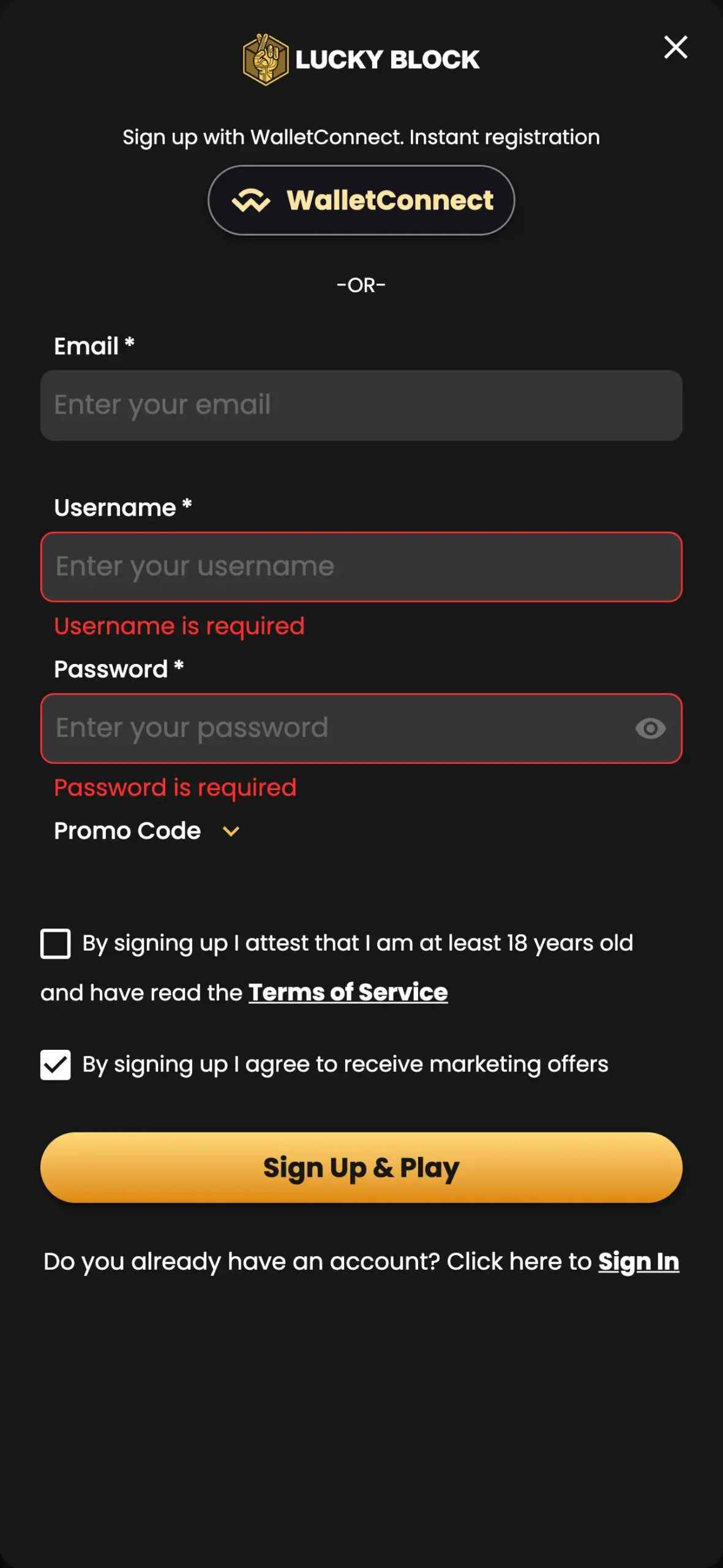The image size is (723, 1568).
Task: Focus the email input field
Action: 361,405
